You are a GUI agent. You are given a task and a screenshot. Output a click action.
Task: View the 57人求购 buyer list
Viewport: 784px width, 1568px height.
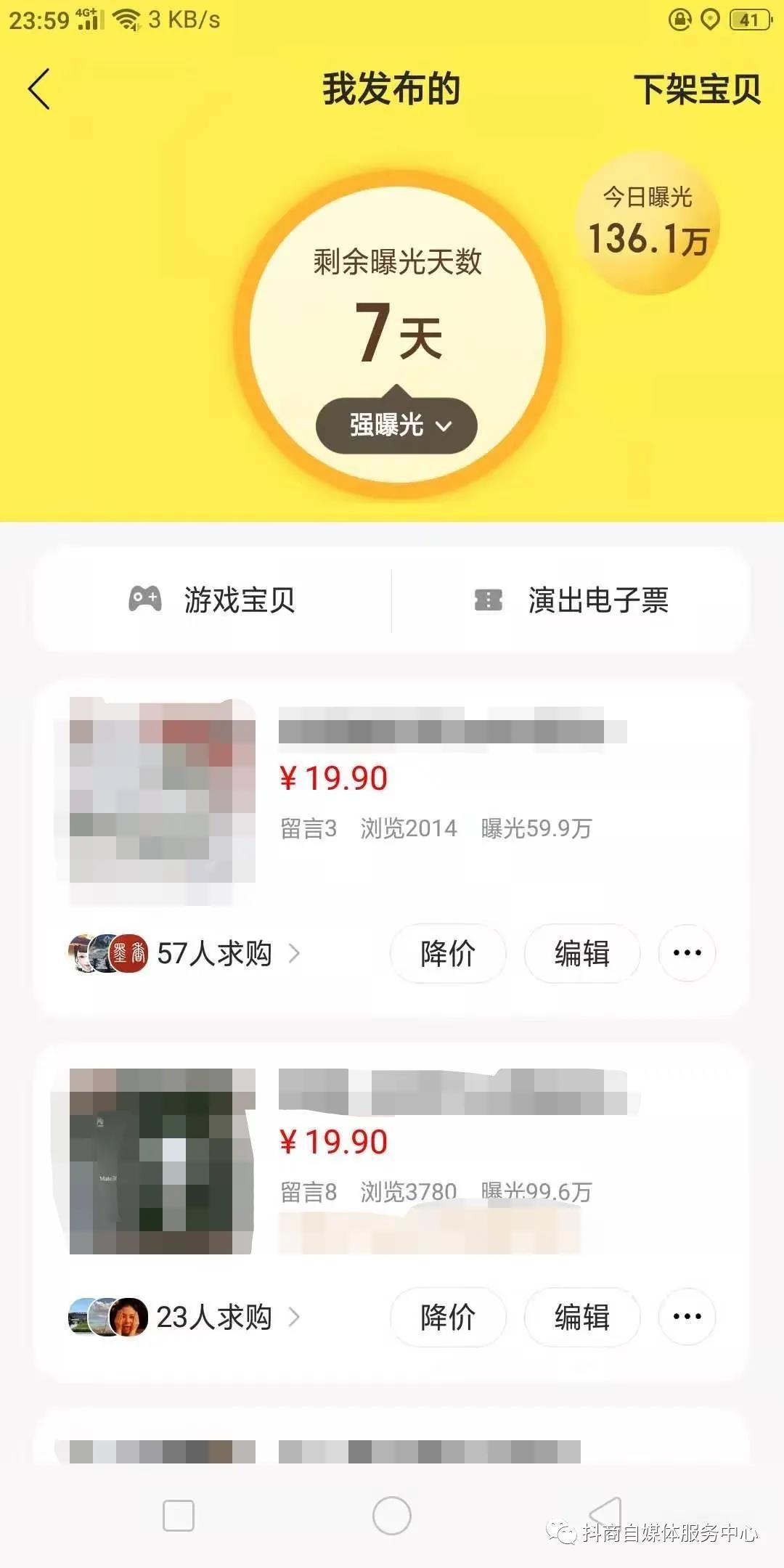tap(214, 953)
